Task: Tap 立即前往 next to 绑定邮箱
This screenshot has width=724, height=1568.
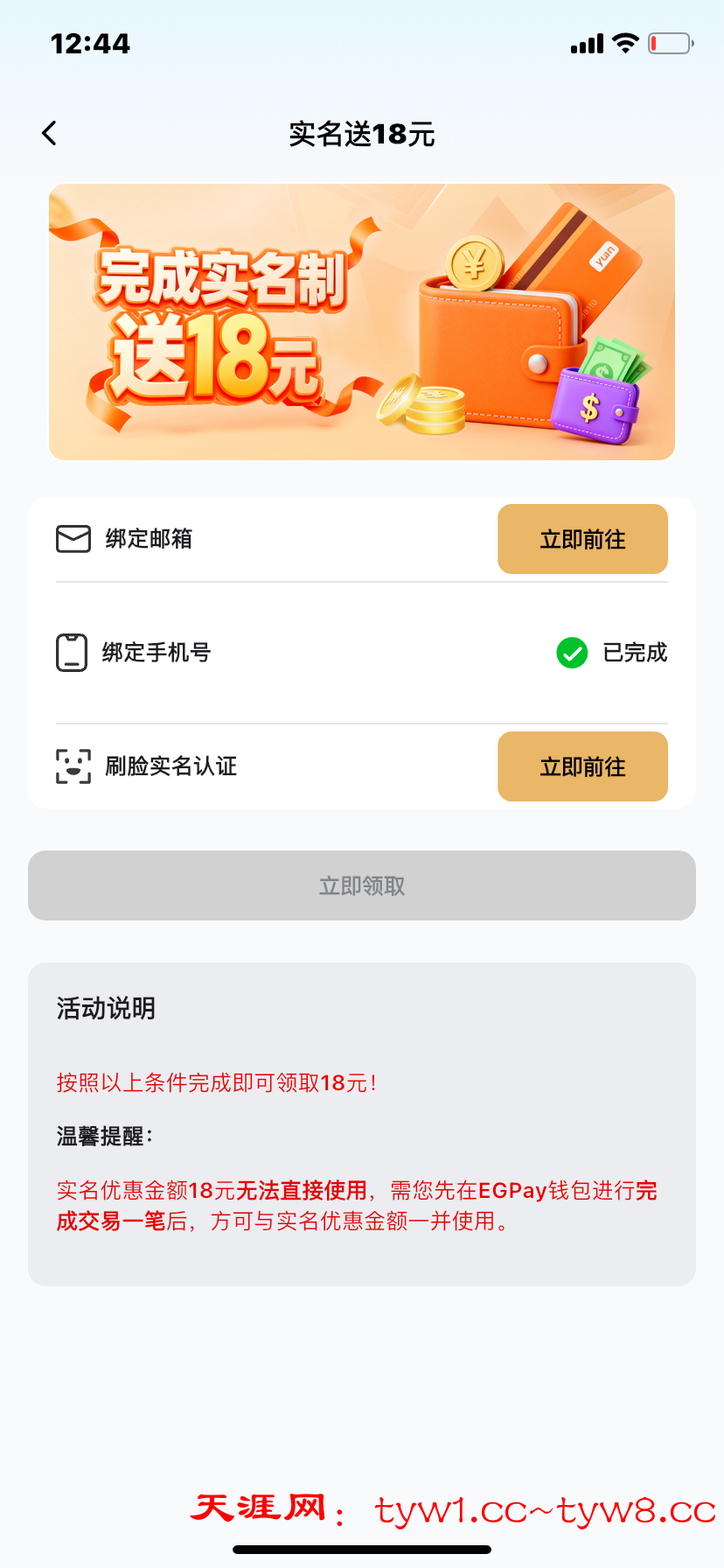Action: tap(582, 539)
